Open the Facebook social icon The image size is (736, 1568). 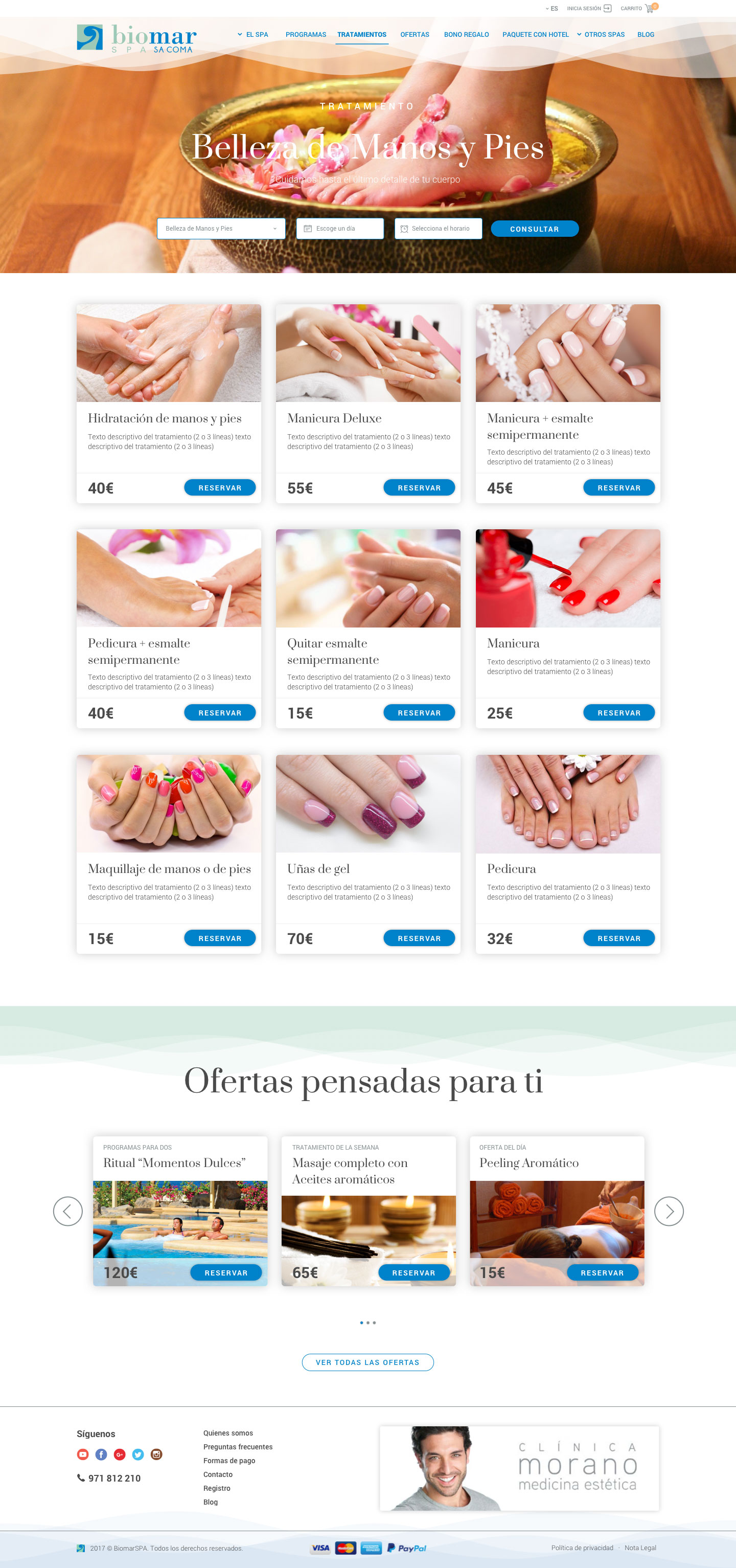pyautogui.click(x=102, y=1454)
